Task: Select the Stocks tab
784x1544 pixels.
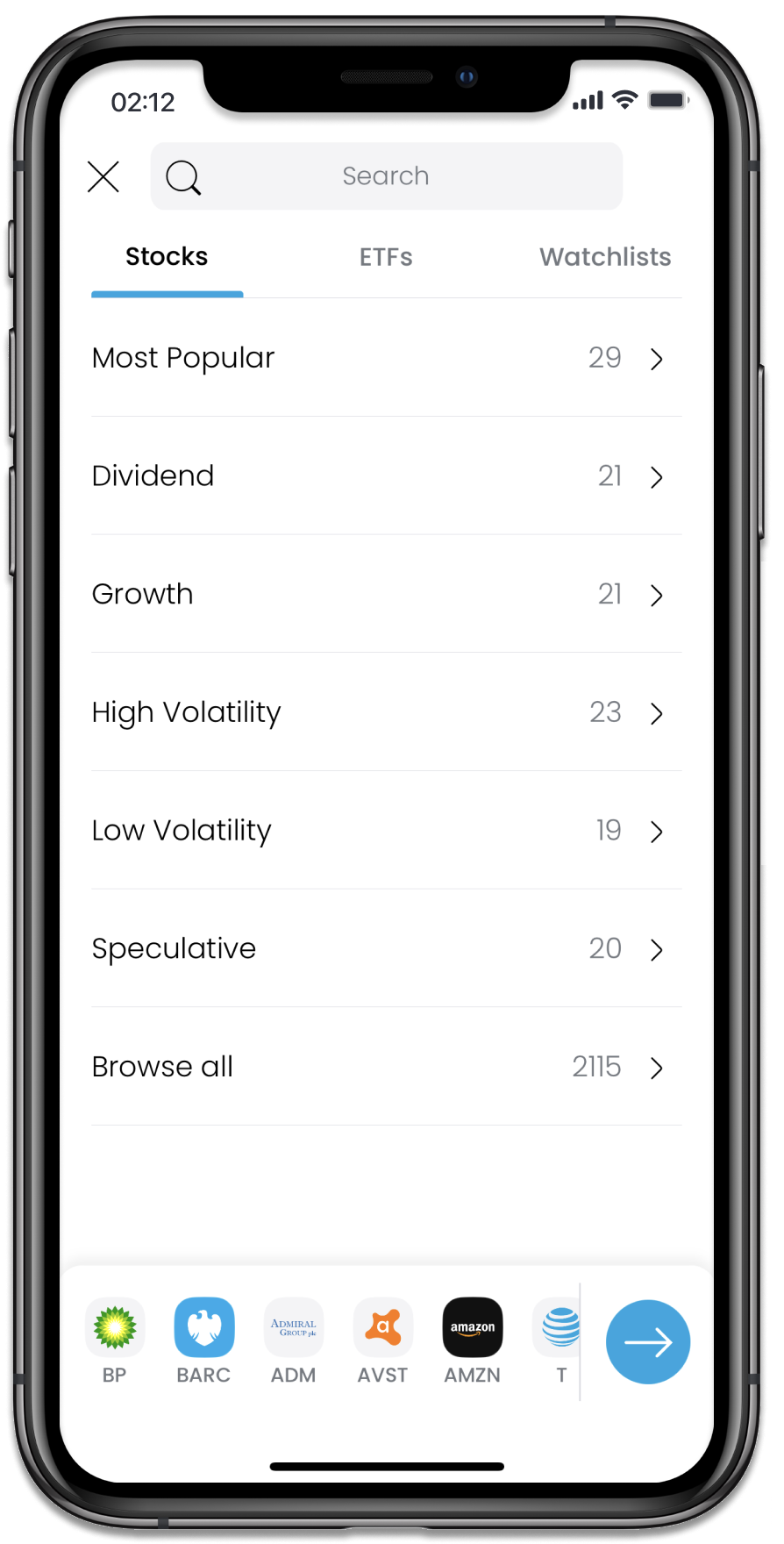Action: [x=167, y=257]
